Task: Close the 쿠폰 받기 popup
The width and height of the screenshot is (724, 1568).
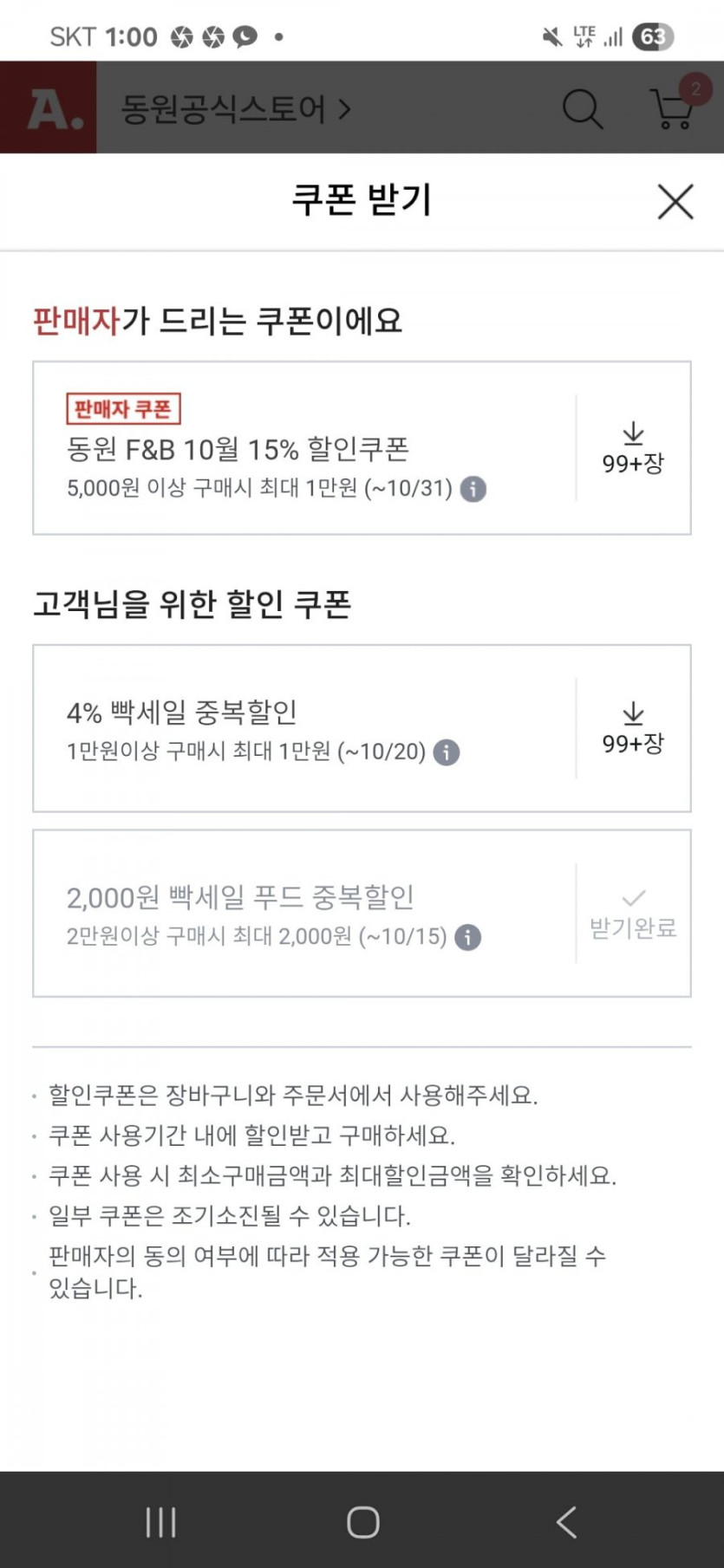Action: [675, 202]
